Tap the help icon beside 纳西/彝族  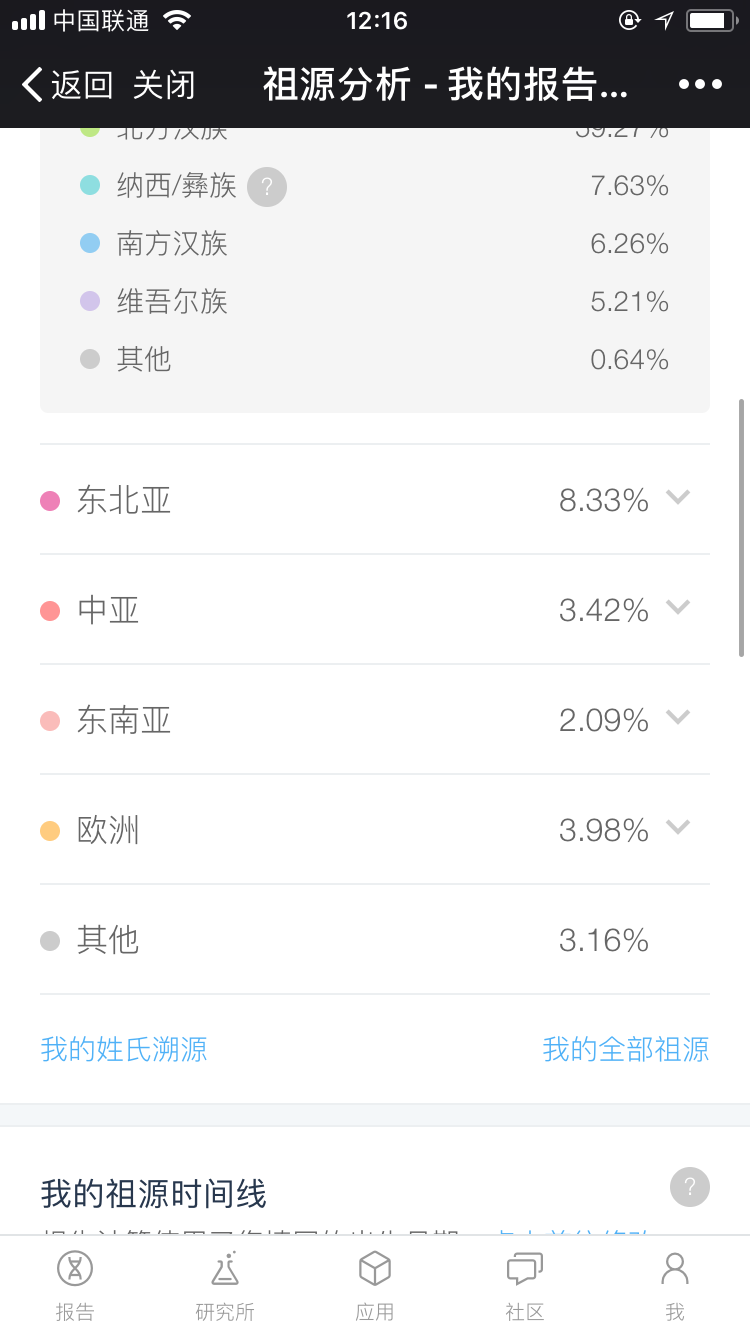267,187
